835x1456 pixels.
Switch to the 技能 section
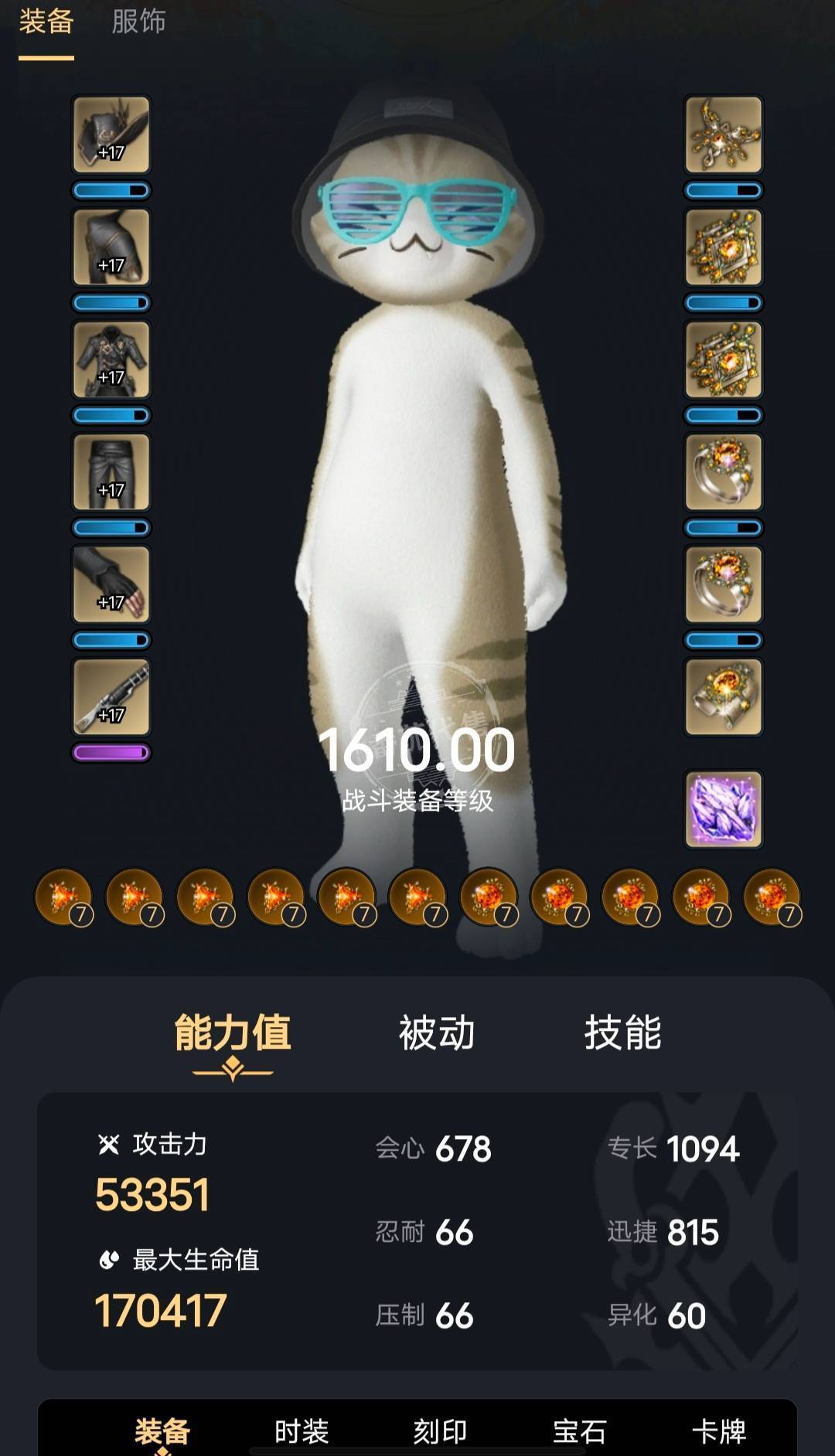click(x=622, y=1032)
